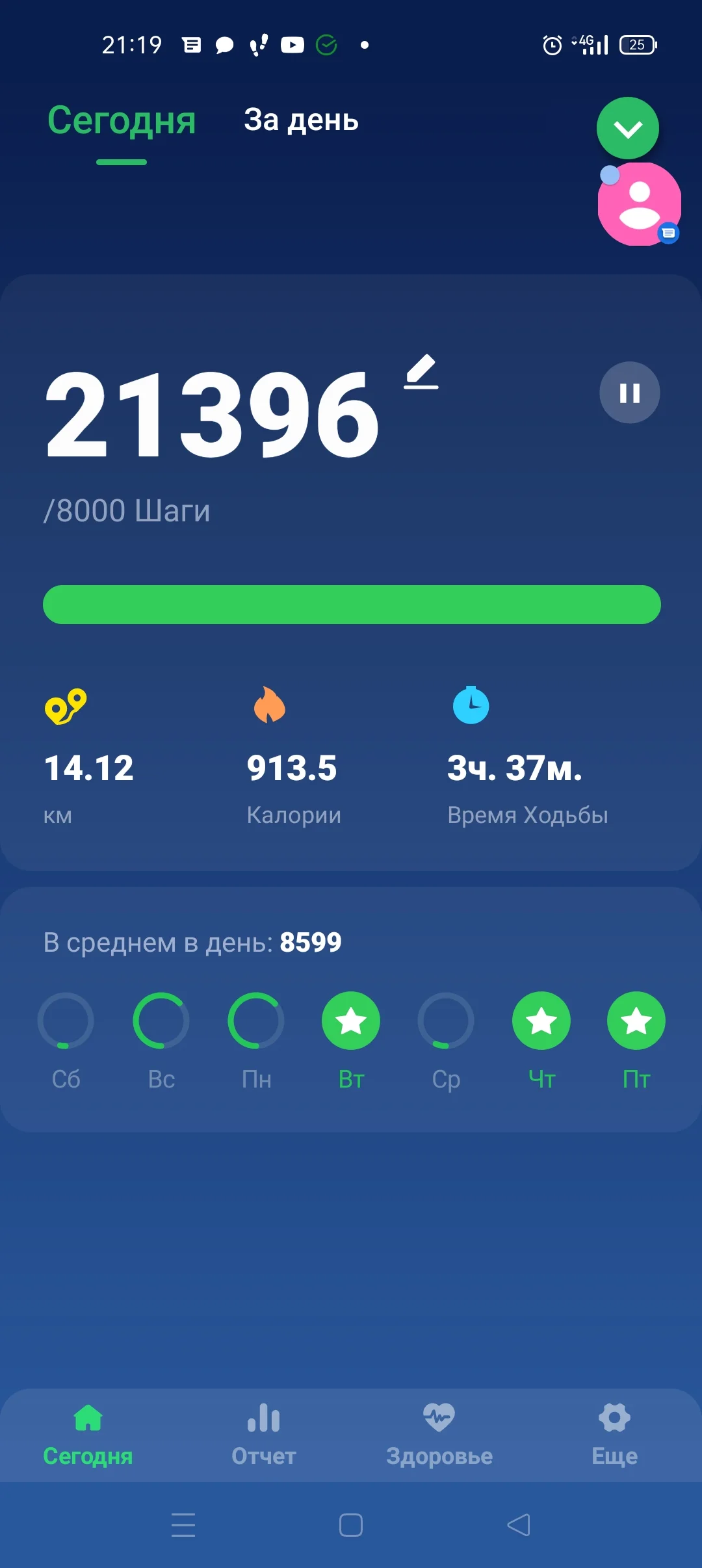This screenshot has height=1568, width=702.
Task: Tap the green checkmark circle near the avatar
Action: [x=627, y=128]
